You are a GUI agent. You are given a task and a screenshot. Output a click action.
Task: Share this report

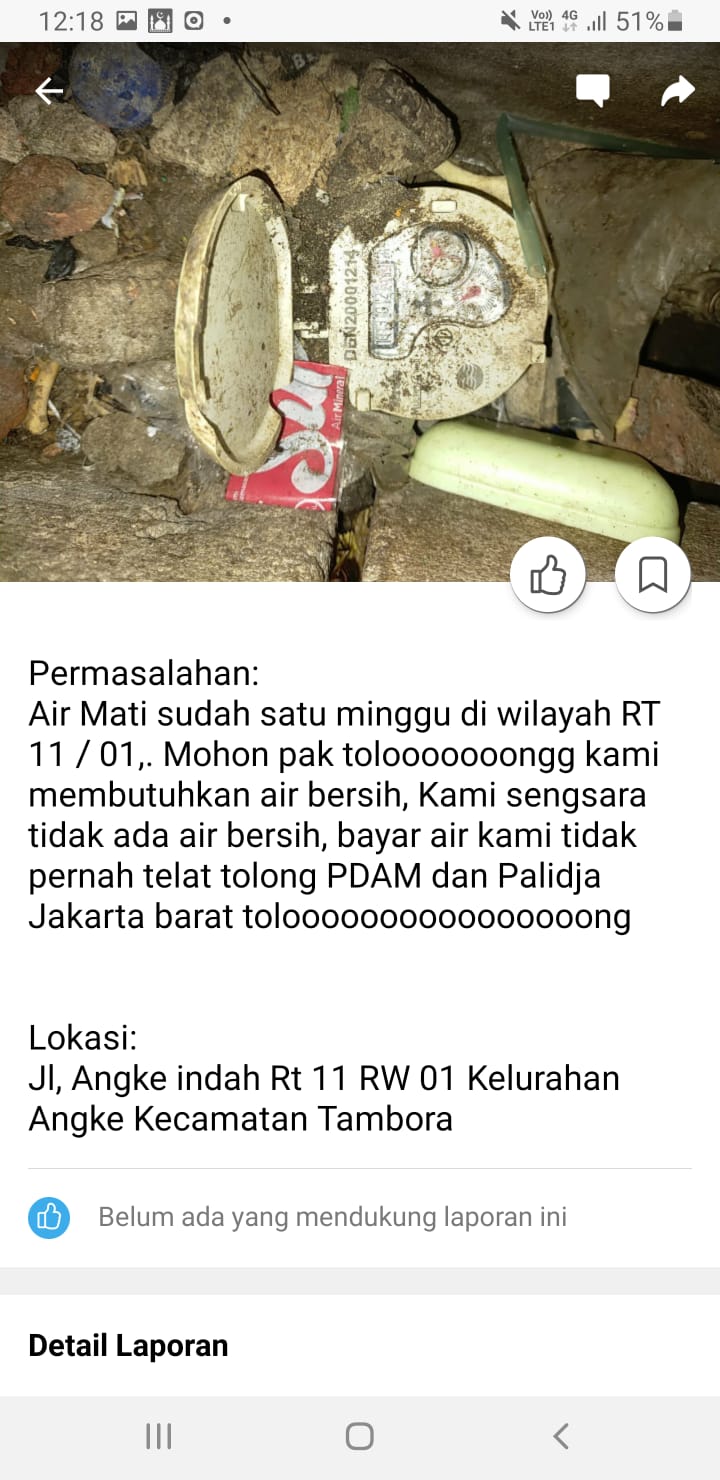(678, 91)
